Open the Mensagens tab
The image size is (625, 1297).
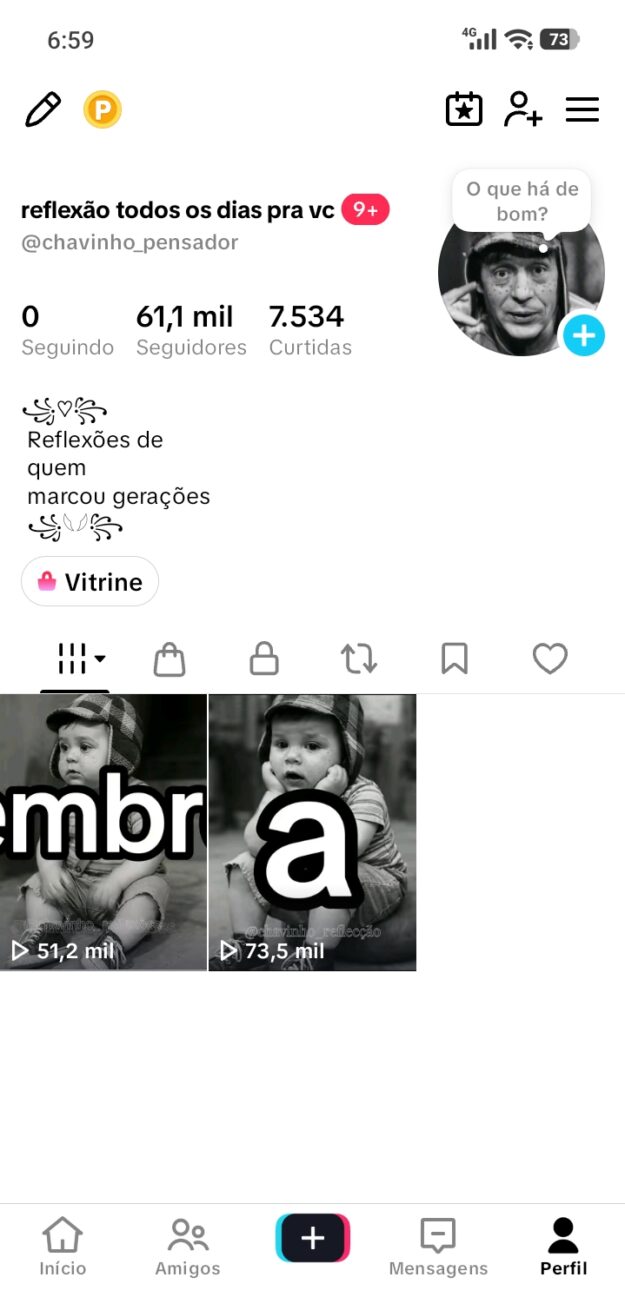438,1247
